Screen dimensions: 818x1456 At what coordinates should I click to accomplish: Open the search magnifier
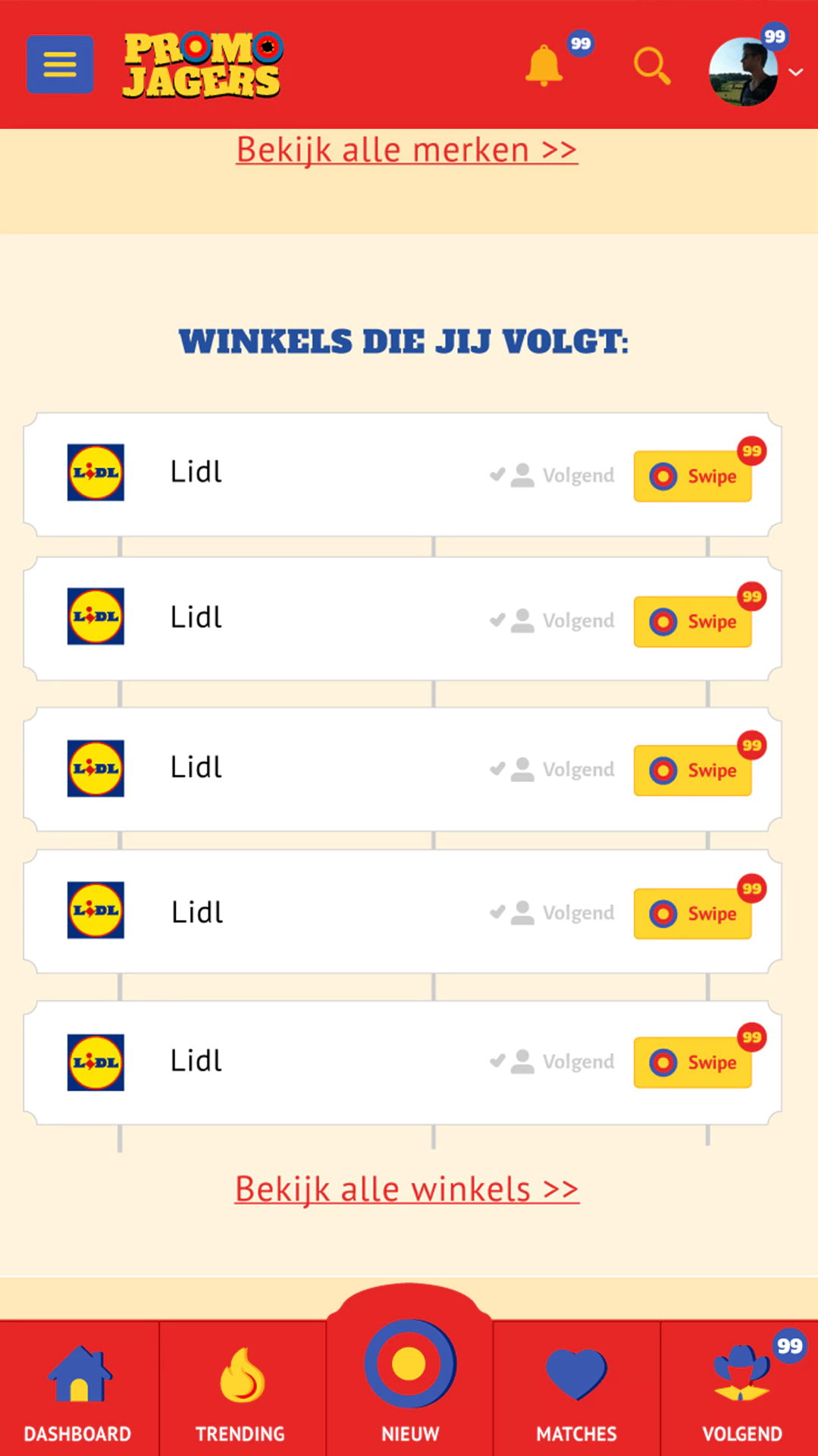point(652,67)
